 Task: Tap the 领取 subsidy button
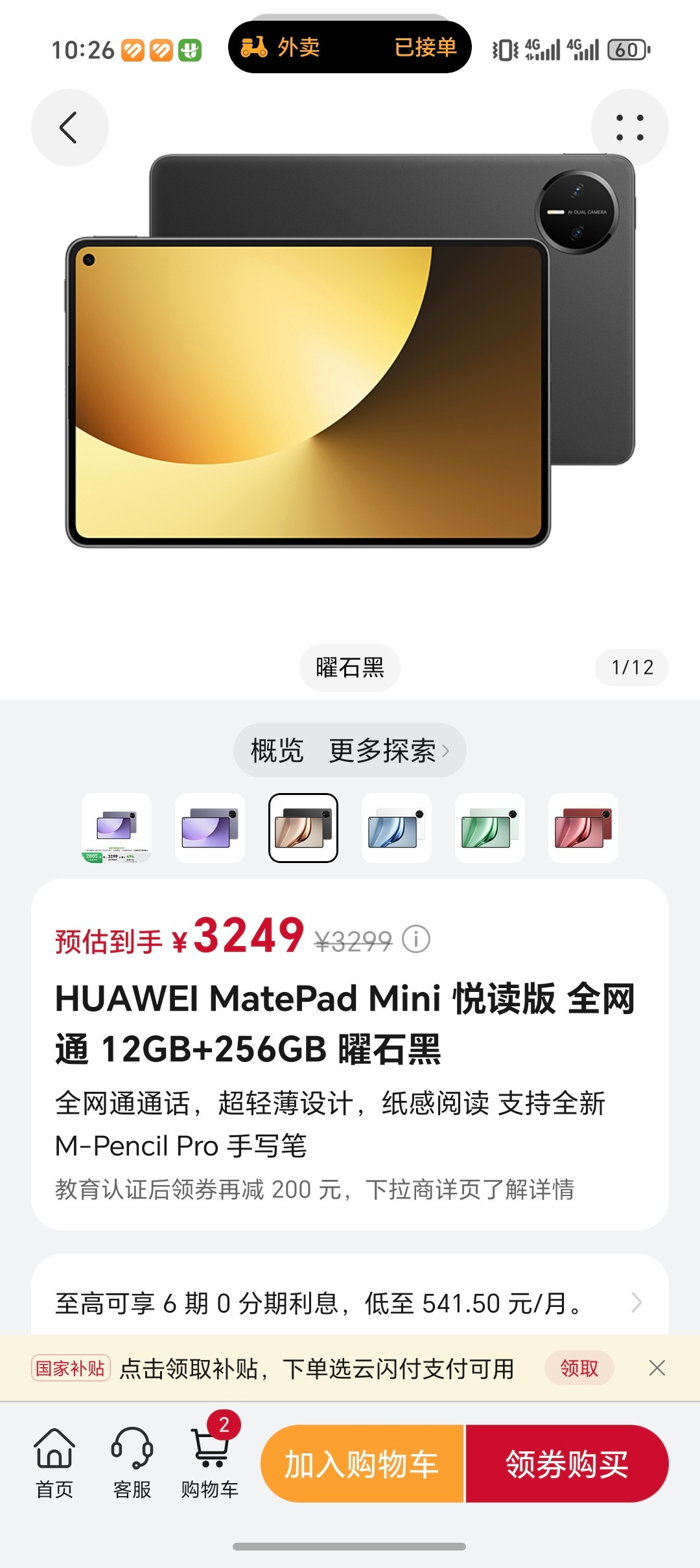click(579, 1368)
